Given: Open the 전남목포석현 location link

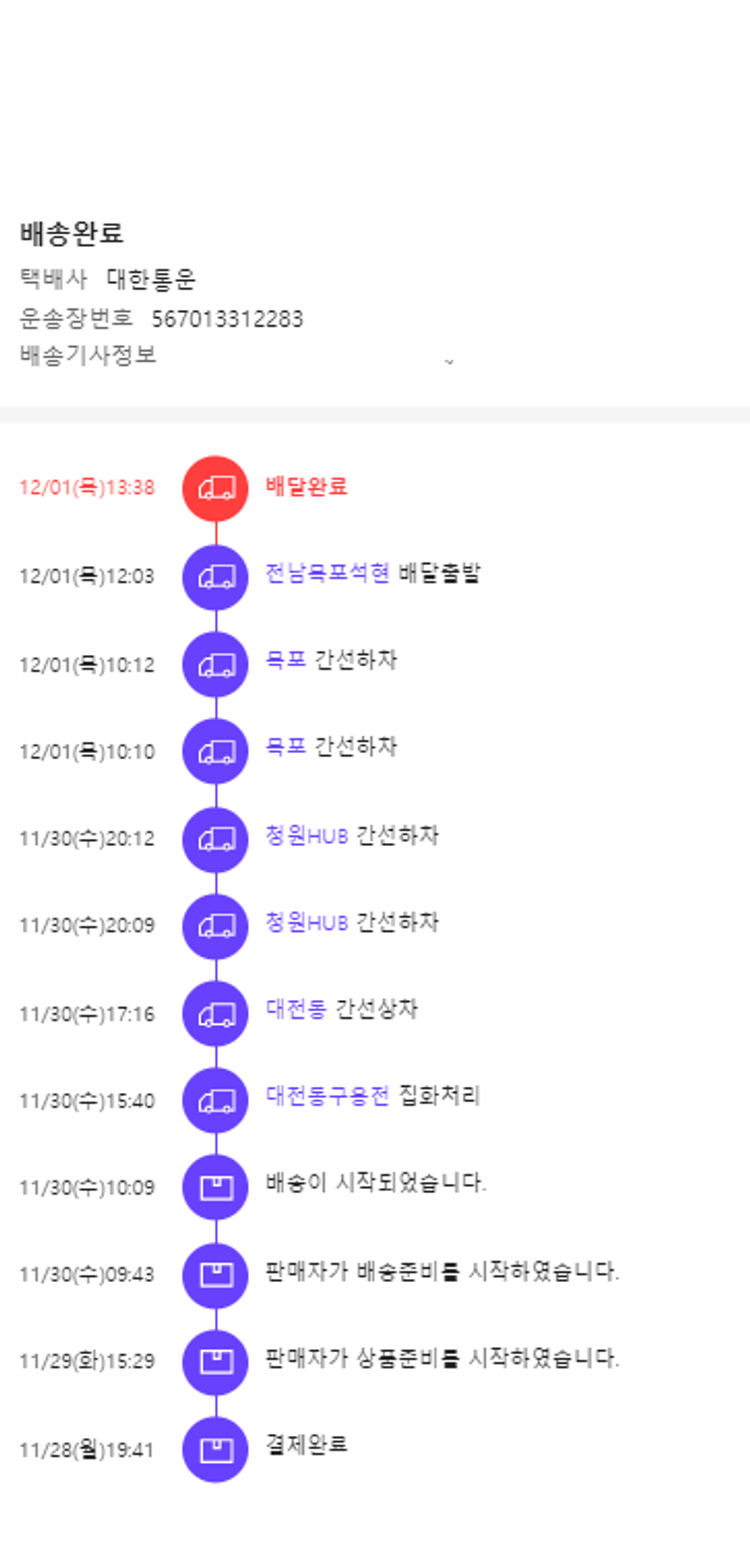Looking at the screenshot, I should tap(327, 574).
